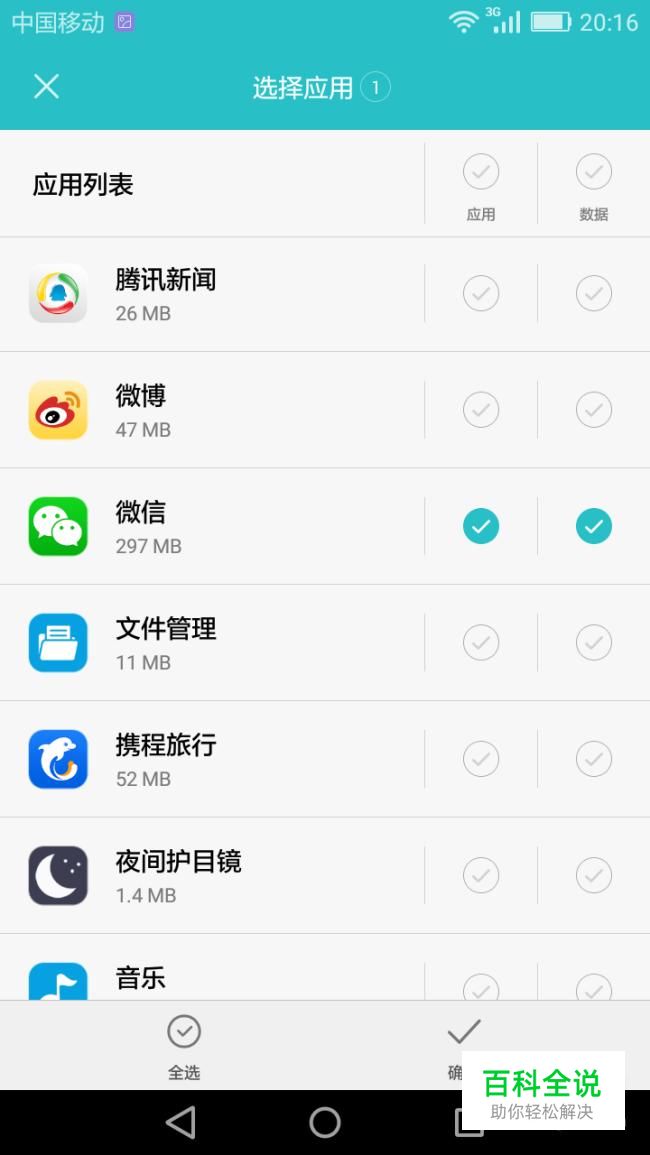The width and height of the screenshot is (650, 1155).
Task: Check the 数据 box for 腾讯新闻
Action: pos(593,293)
